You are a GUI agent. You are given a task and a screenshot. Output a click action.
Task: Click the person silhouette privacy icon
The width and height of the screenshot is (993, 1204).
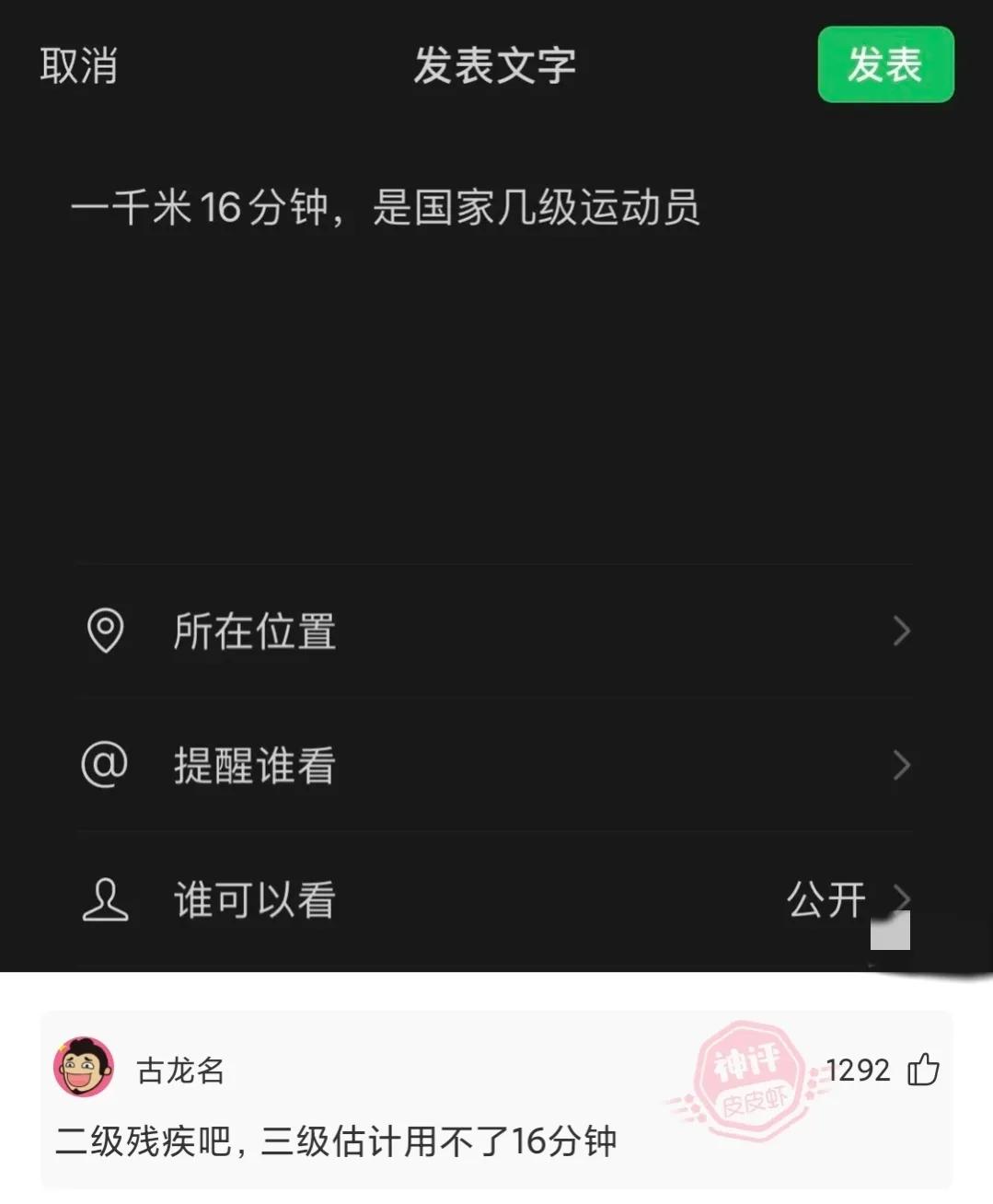[106, 899]
